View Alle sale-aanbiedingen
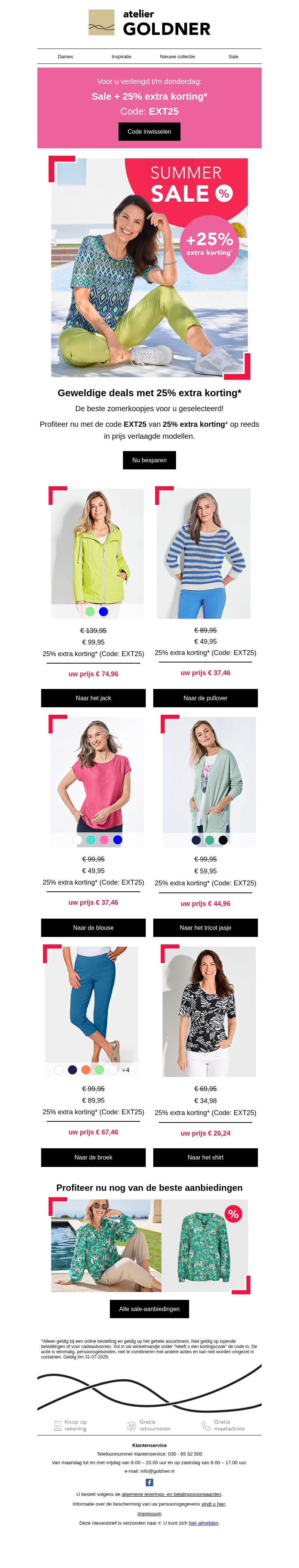299x1568 pixels. pos(149,1309)
